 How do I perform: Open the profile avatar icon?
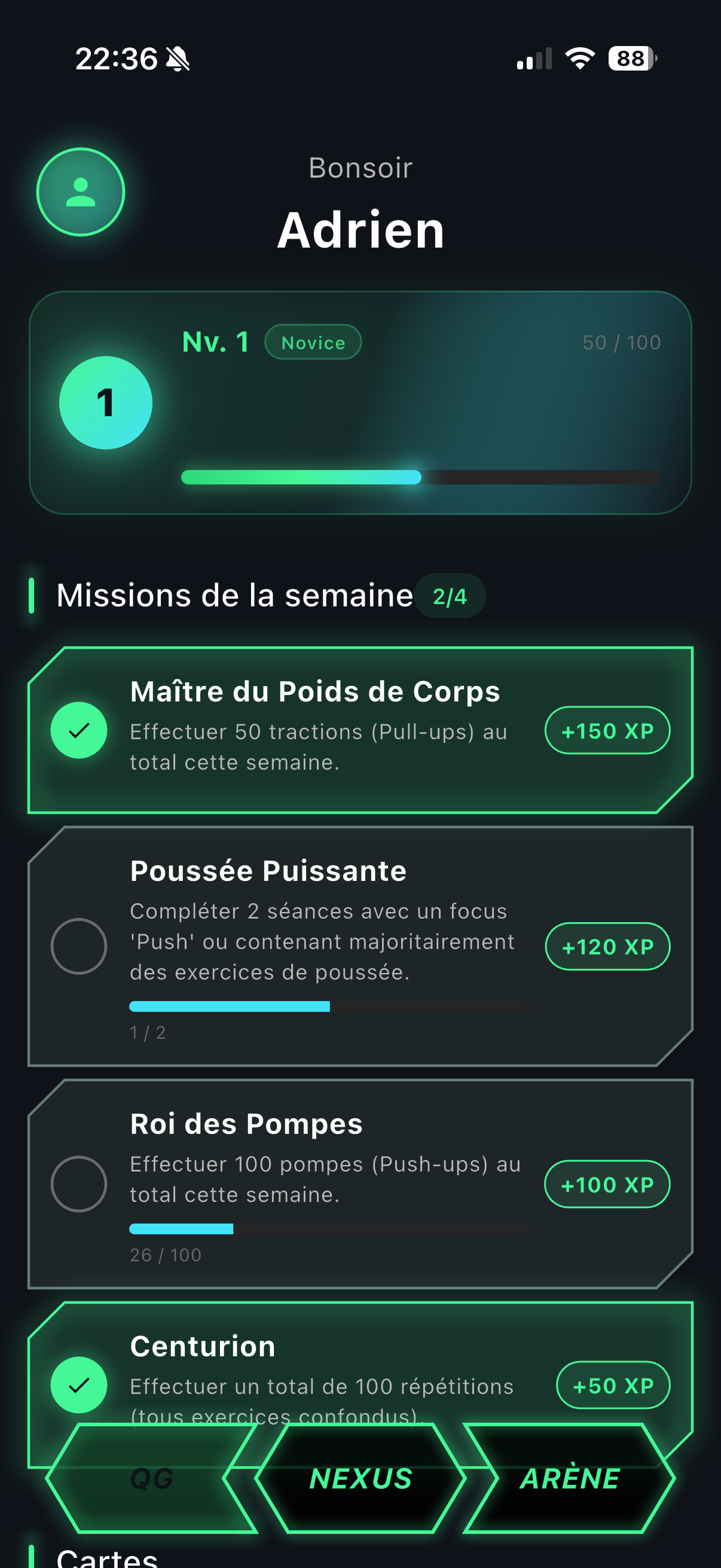click(80, 193)
